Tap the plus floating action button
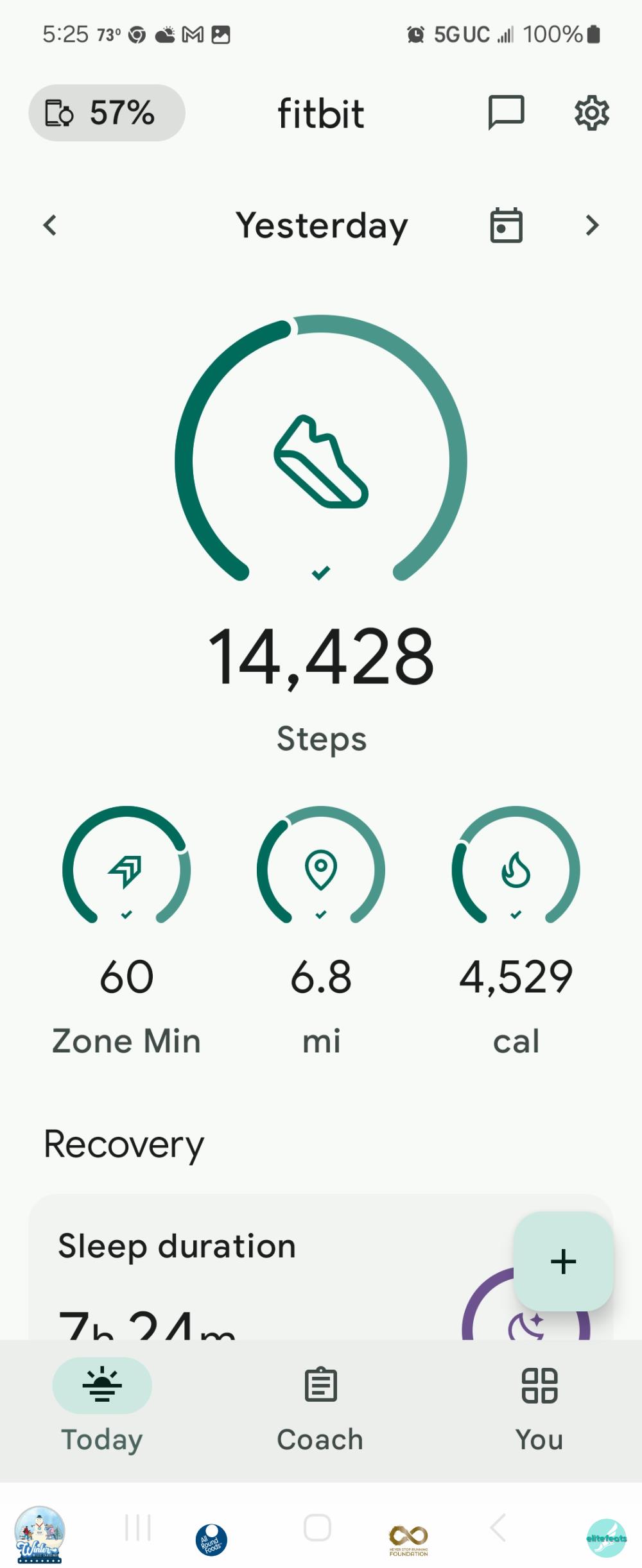The height and width of the screenshot is (1568, 642). coord(563,1261)
